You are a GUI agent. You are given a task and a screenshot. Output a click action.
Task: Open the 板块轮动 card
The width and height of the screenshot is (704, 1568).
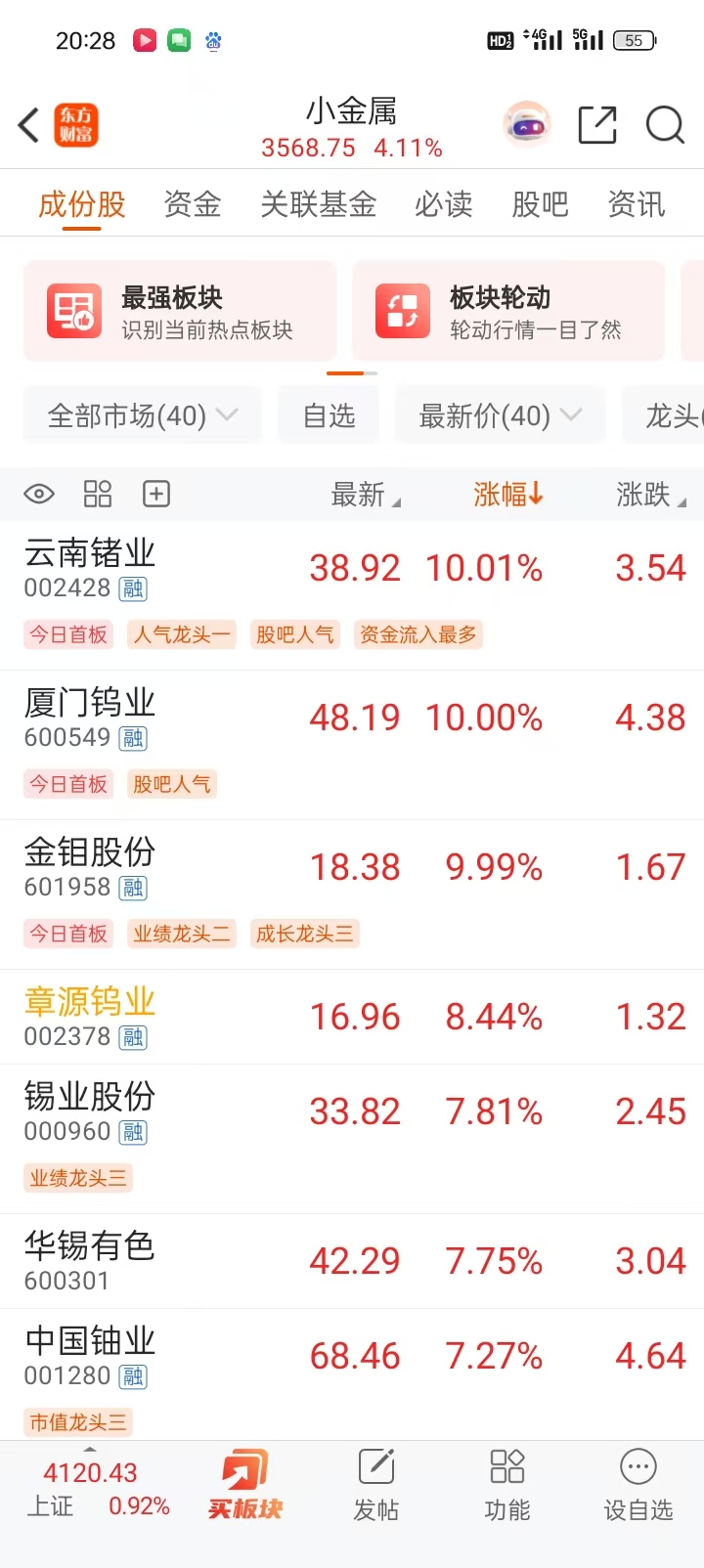click(508, 311)
